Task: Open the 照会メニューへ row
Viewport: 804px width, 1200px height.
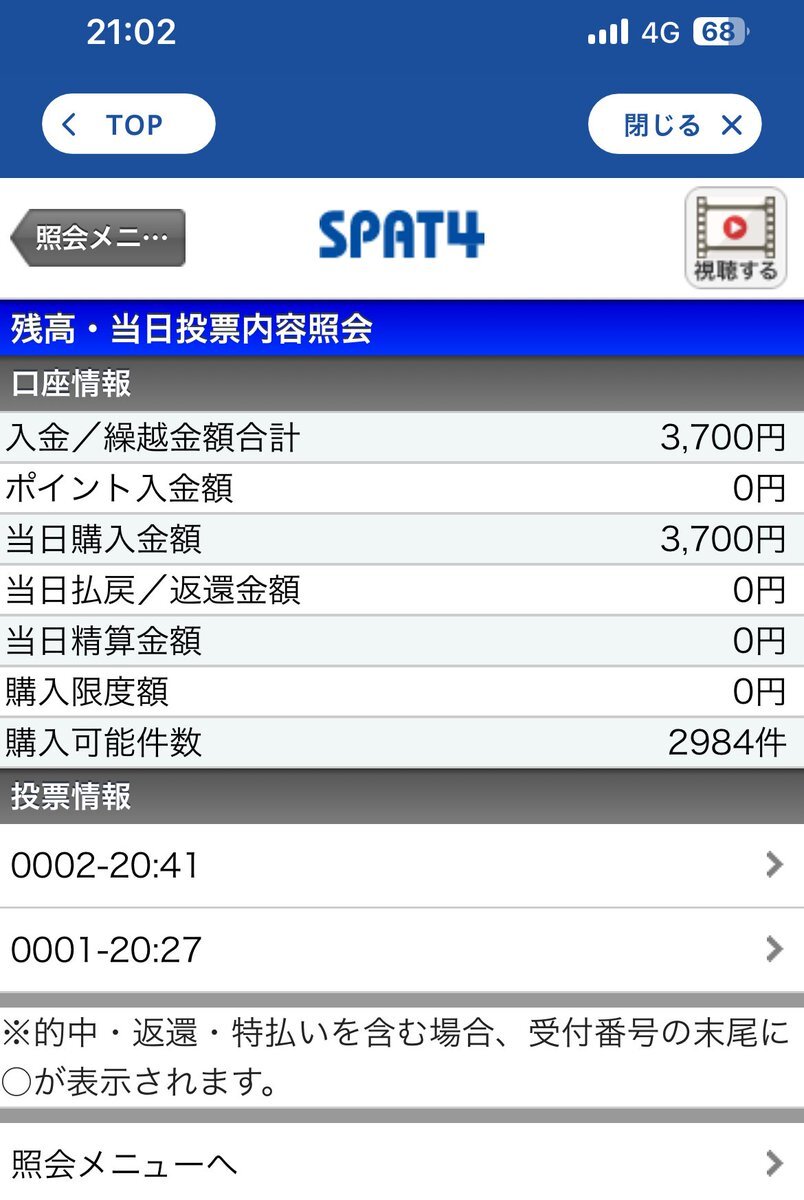Action: [x=400, y=1163]
